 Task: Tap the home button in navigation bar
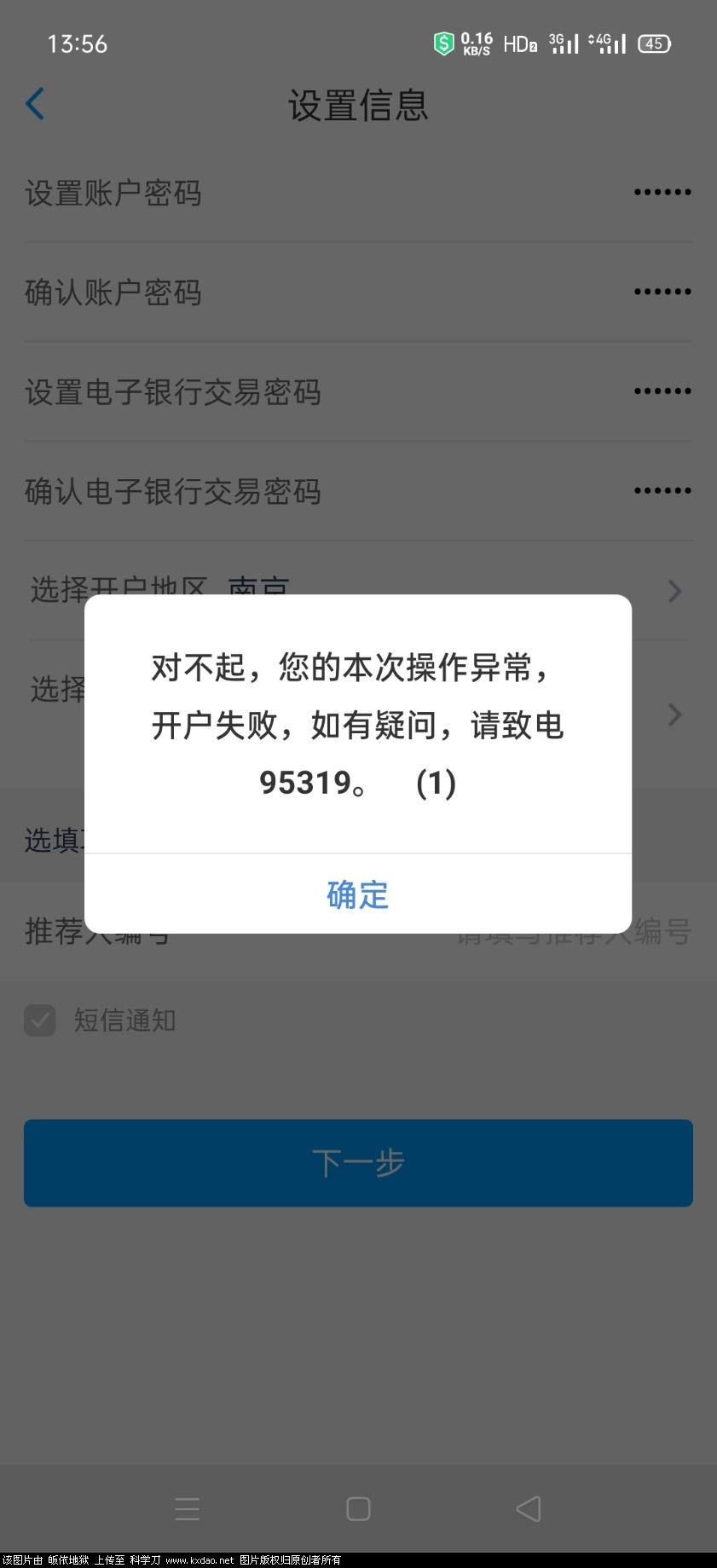(358, 1508)
